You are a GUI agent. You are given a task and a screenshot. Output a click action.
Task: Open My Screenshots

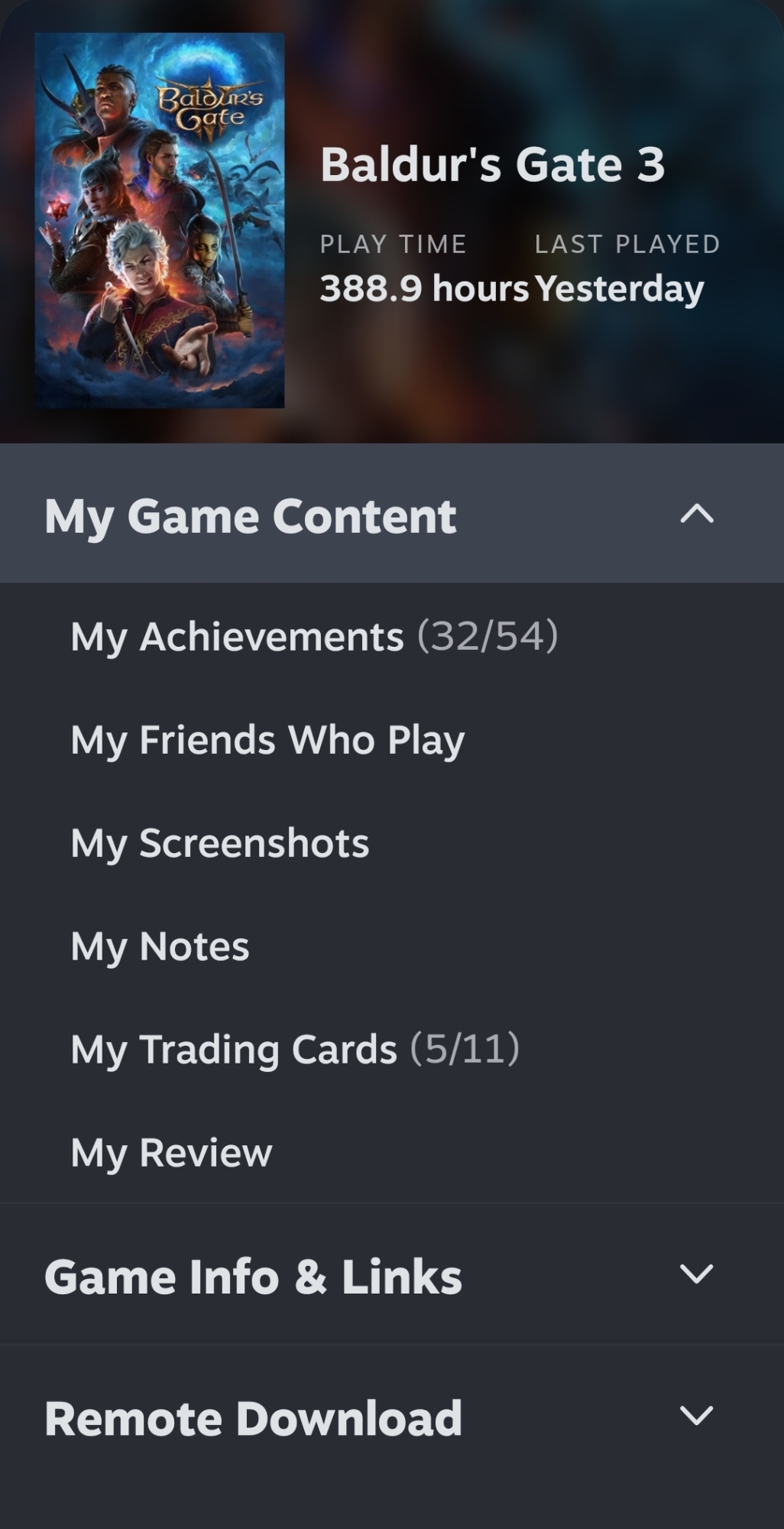(220, 843)
